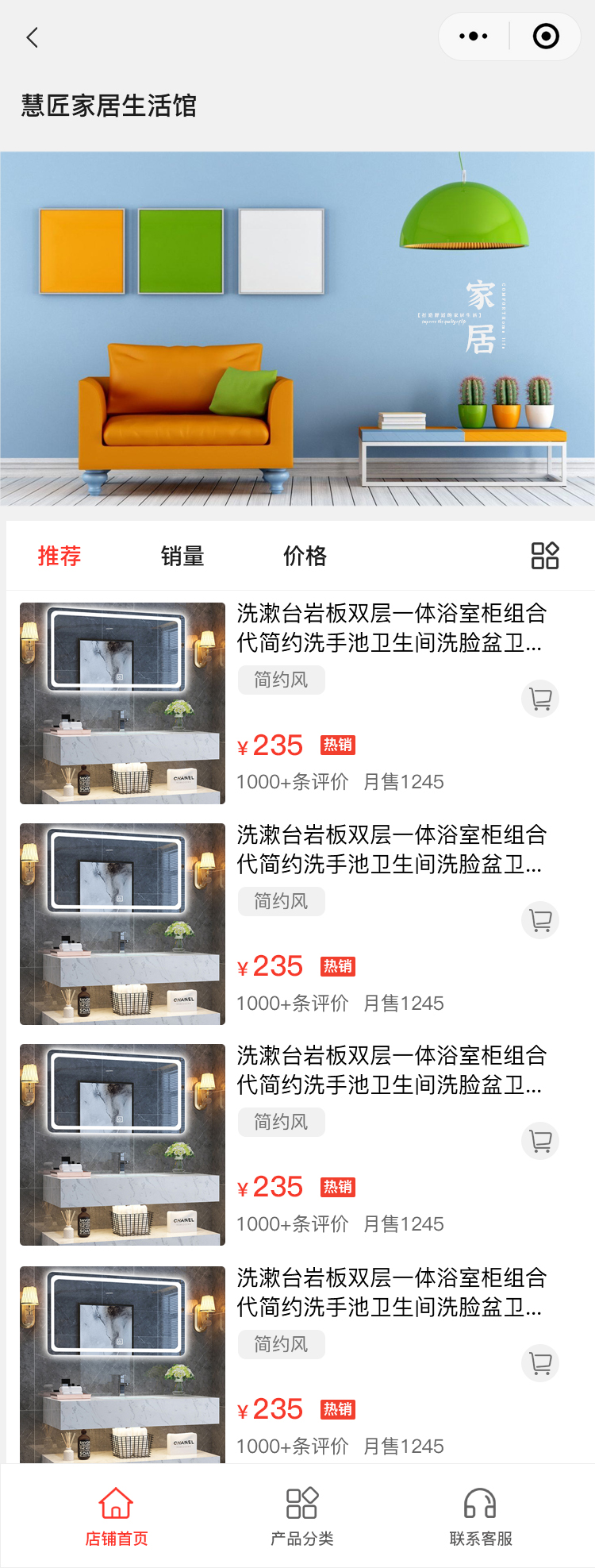This screenshot has width=595, height=1568.
Task: Open the 家居 home furnishing banner
Action: tap(297, 329)
